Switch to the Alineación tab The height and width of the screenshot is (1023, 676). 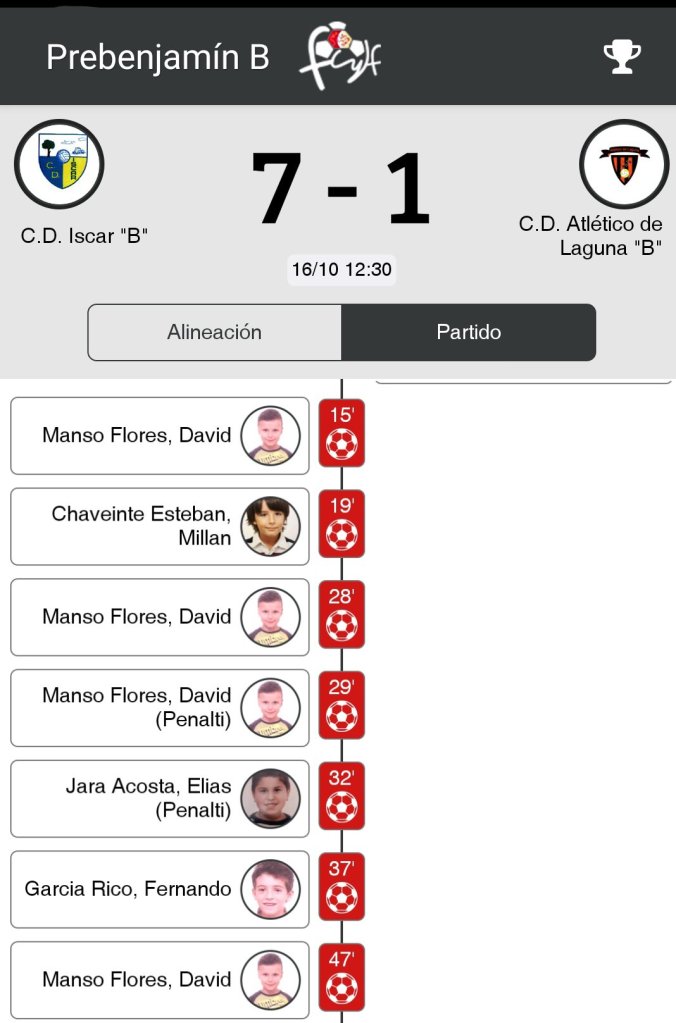pyautogui.click(x=214, y=332)
